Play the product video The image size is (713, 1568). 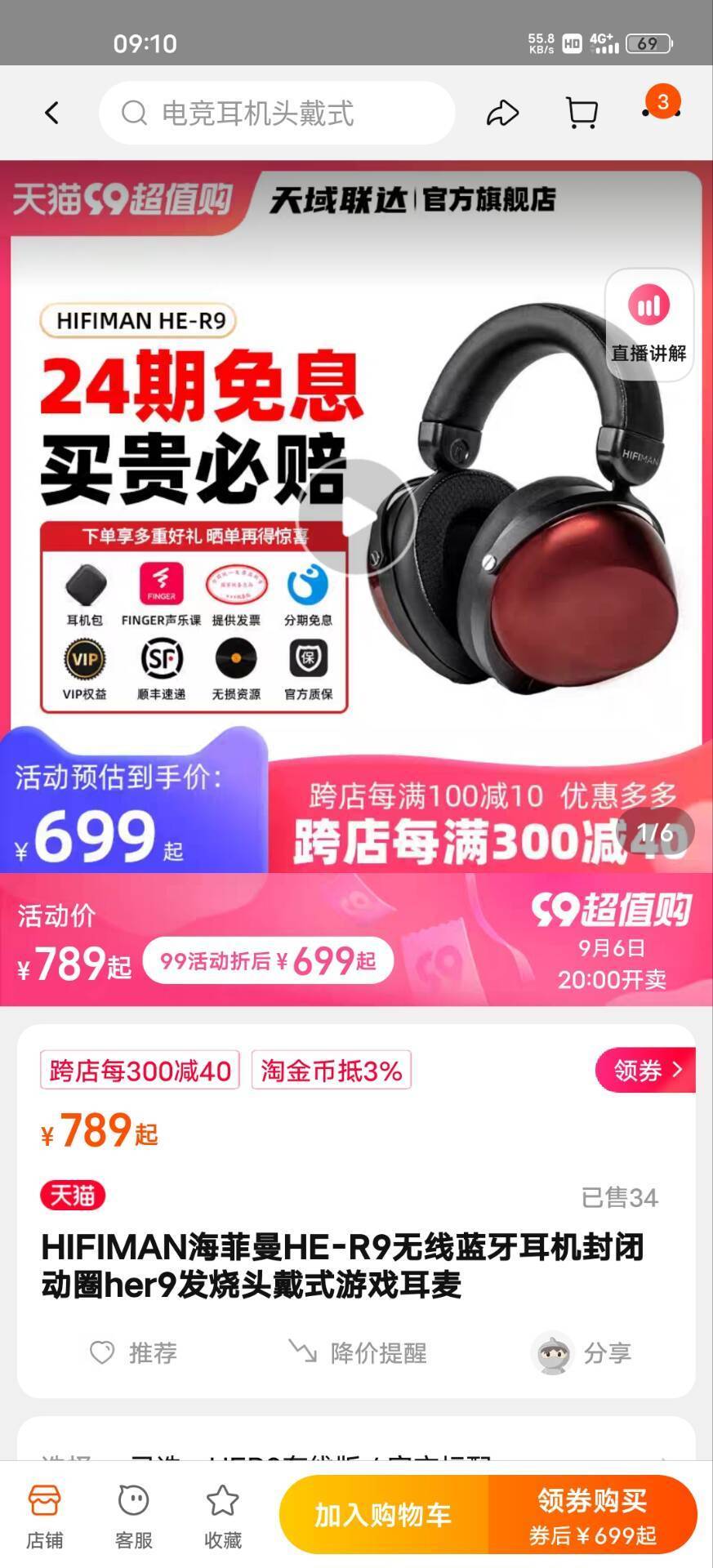tap(357, 517)
